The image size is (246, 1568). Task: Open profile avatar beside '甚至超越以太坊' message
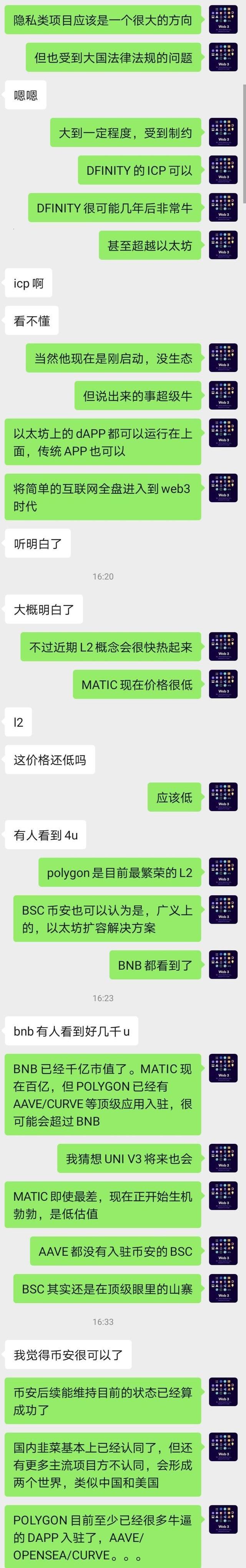pos(223,245)
